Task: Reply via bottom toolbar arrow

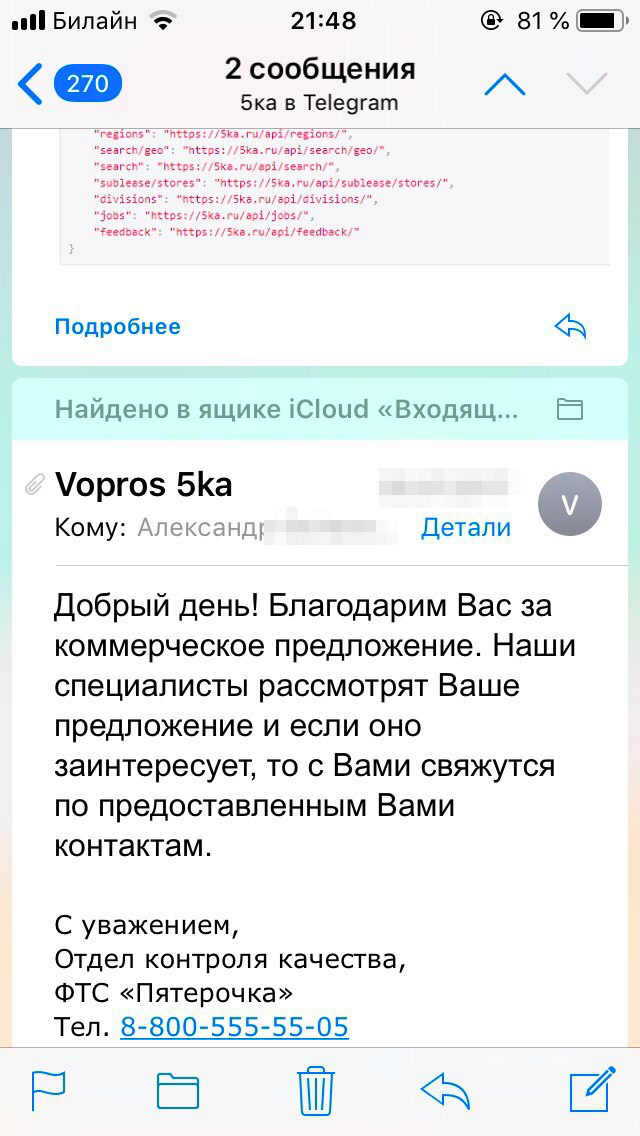Action: coord(446,1090)
